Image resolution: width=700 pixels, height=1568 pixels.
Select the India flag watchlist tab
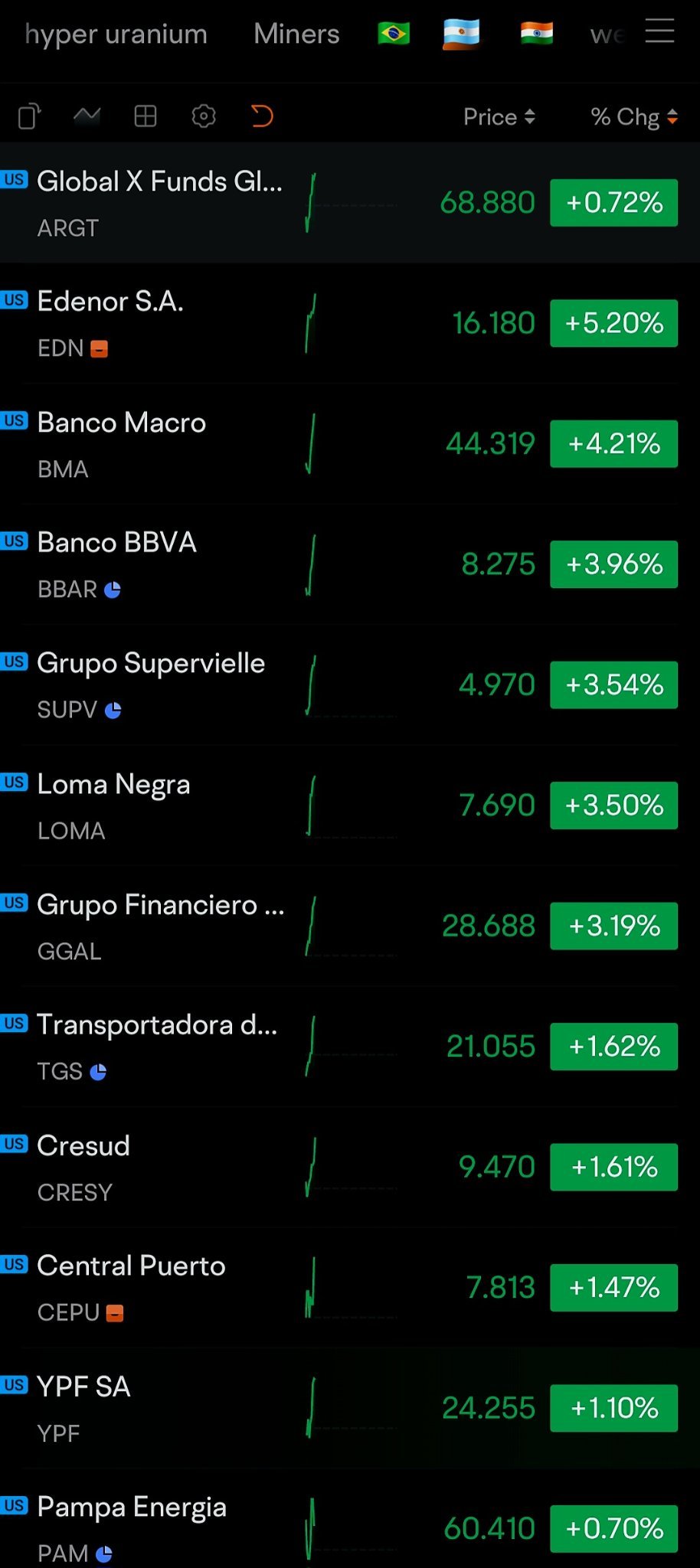(536, 34)
